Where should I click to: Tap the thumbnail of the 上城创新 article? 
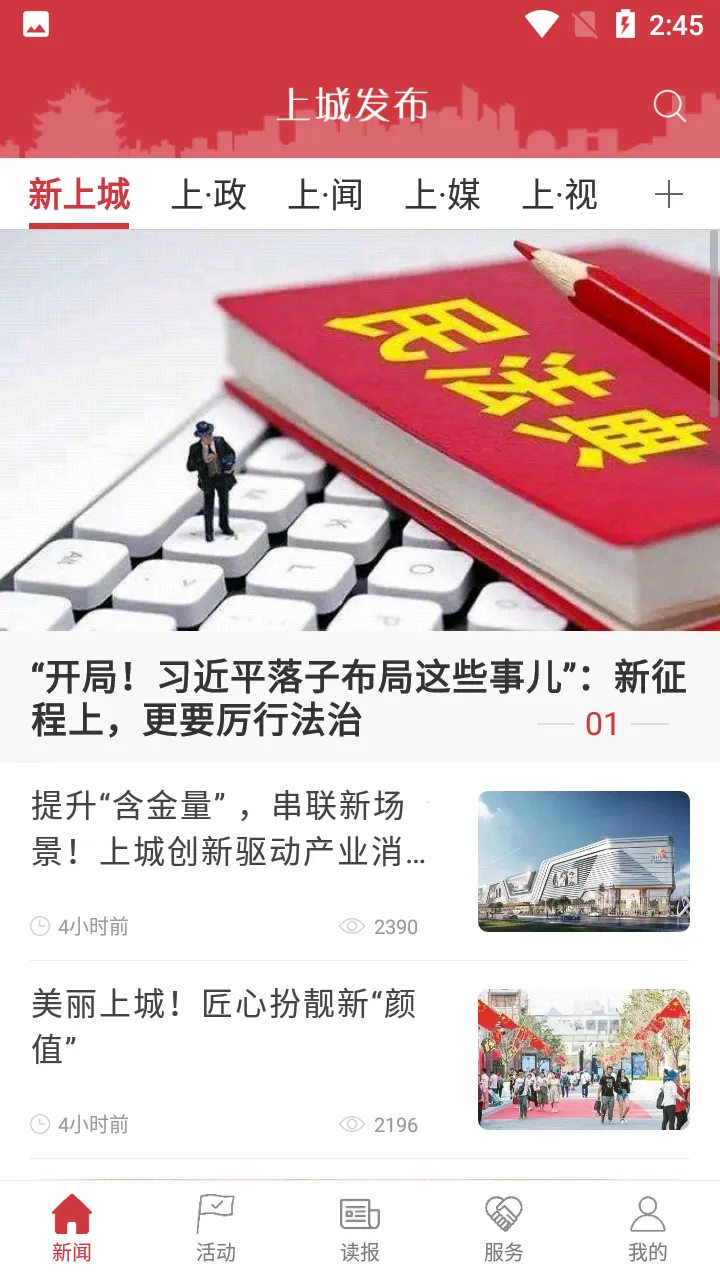tap(583, 861)
